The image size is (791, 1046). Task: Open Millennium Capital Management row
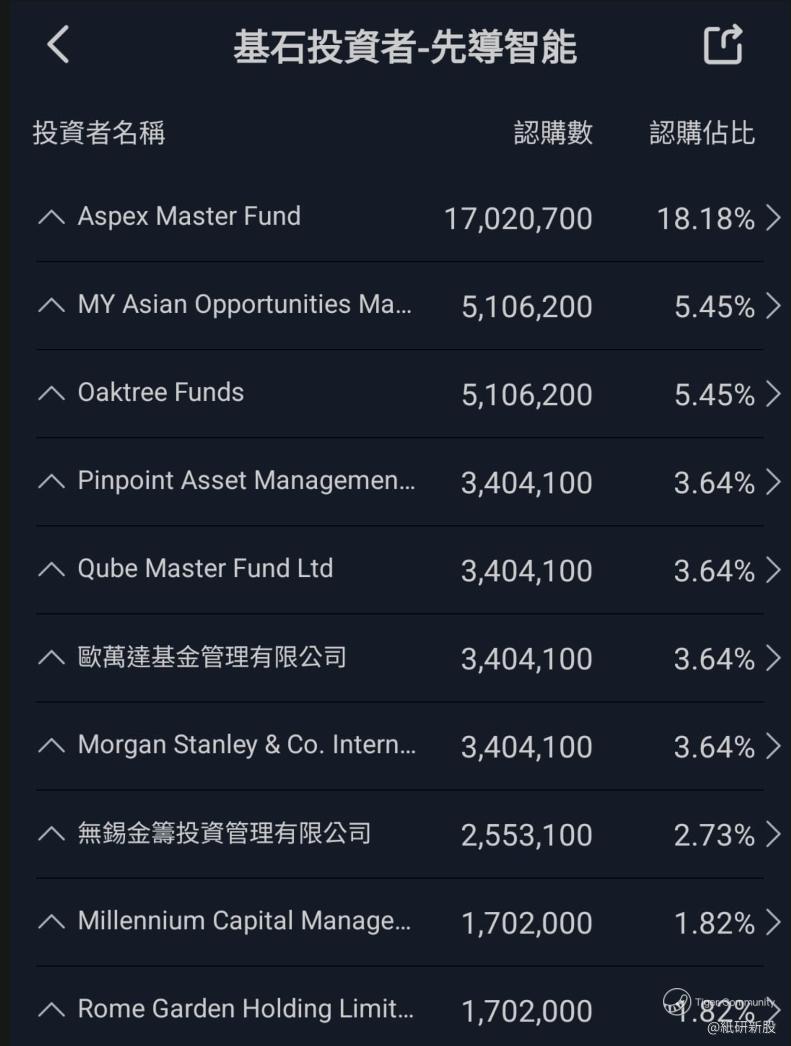click(x=400, y=921)
